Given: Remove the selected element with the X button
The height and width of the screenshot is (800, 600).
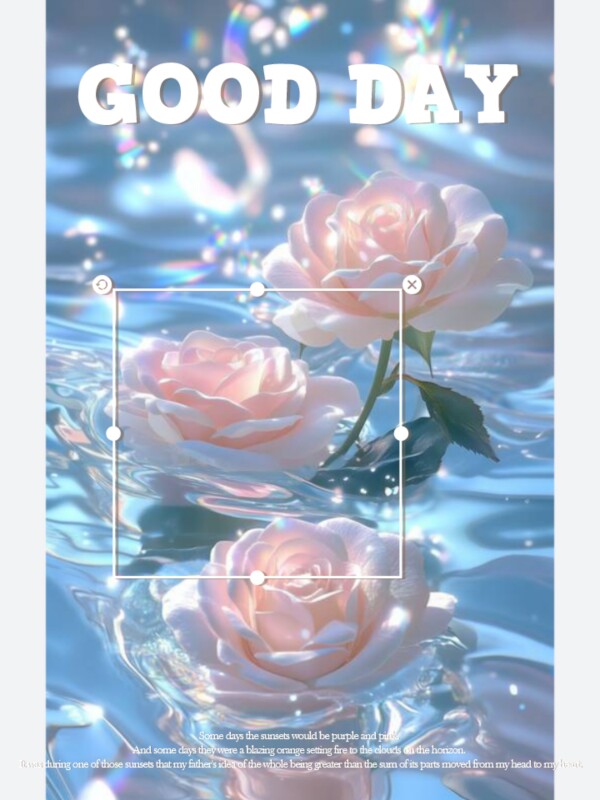Looking at the screenshot, I should click(411, 285).
